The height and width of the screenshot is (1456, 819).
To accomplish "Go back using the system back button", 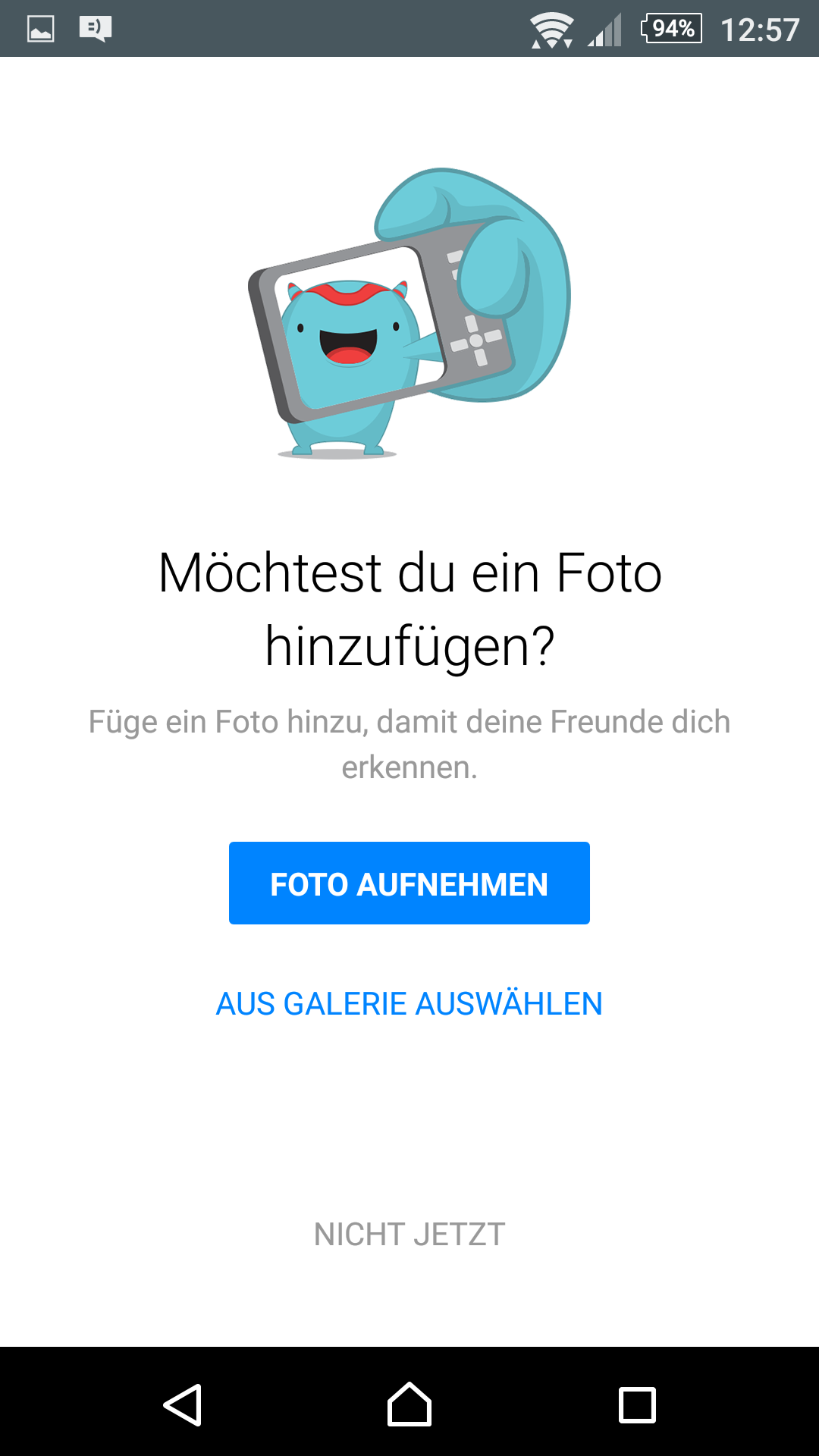I will point(183,1405).
